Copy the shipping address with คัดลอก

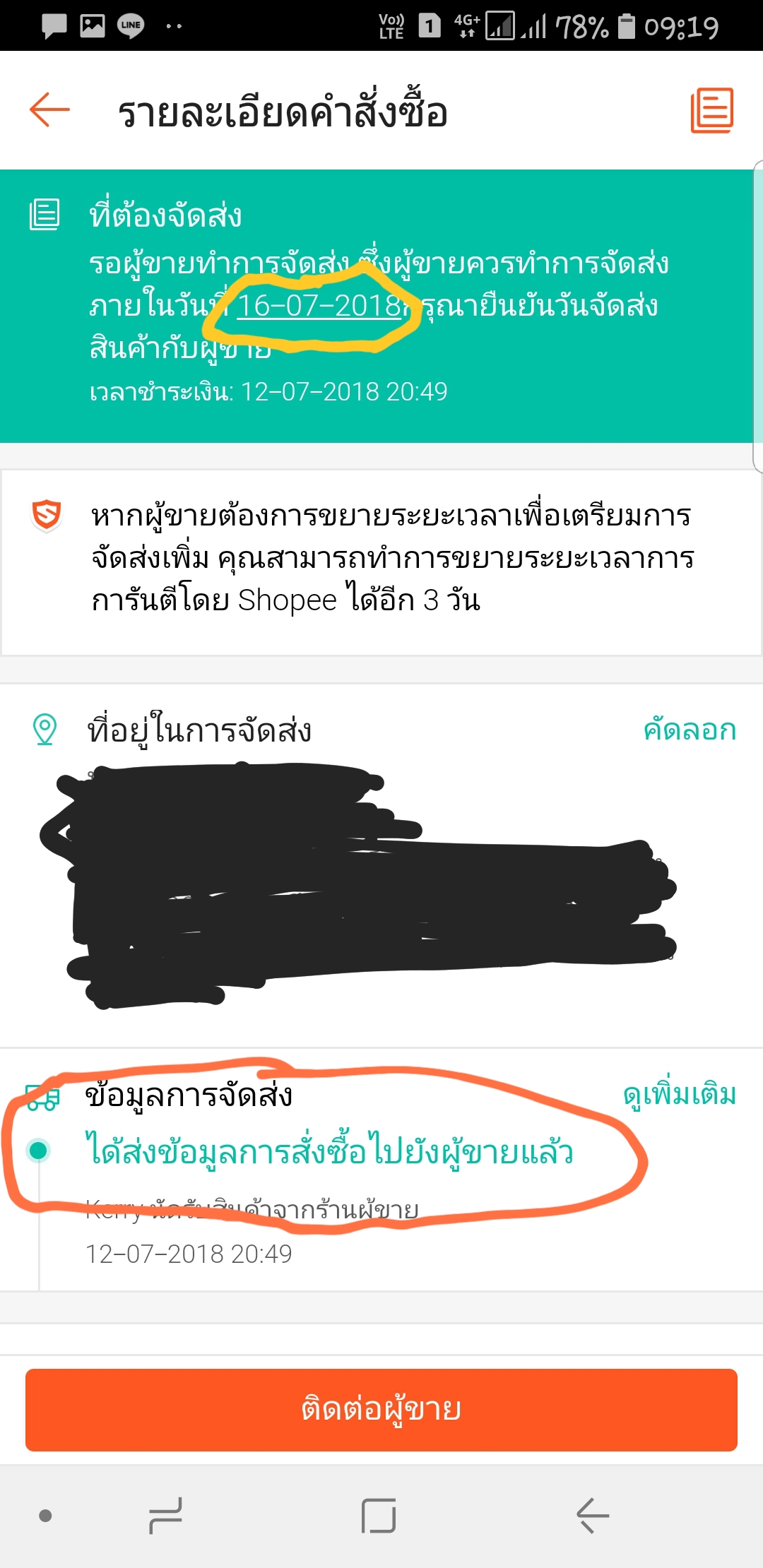[690, 730]
